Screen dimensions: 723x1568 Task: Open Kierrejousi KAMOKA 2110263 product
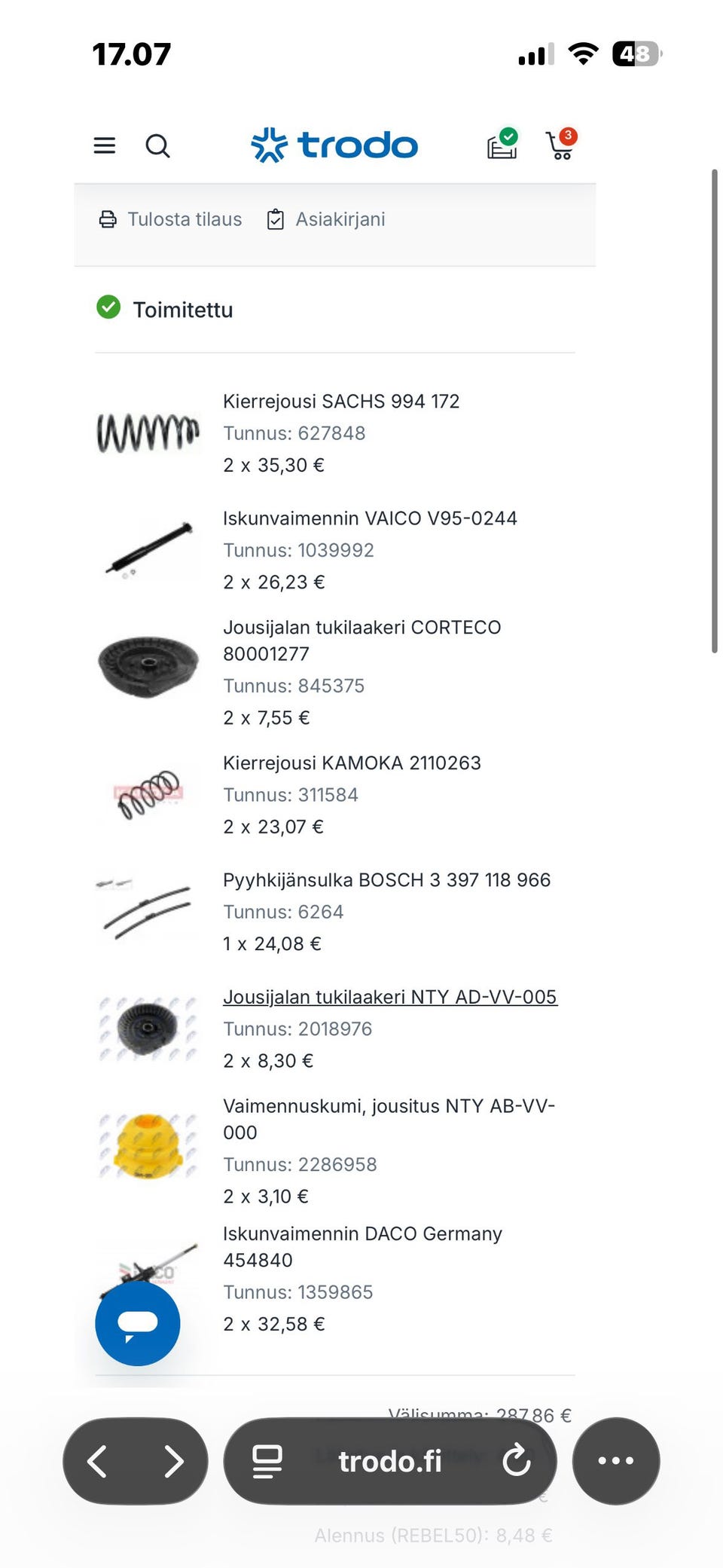click(352, 763)
